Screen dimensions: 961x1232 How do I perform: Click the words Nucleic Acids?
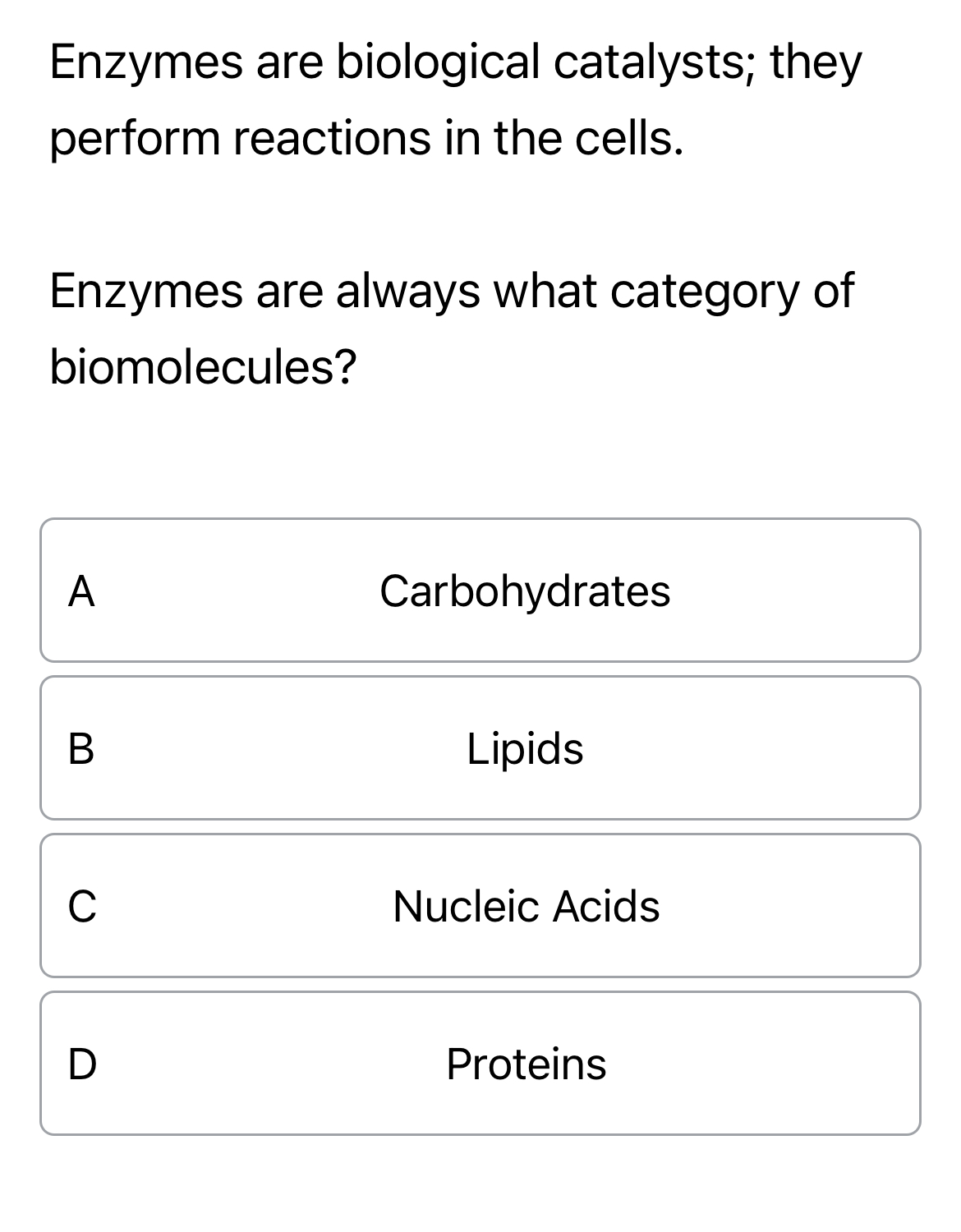[x=526, y=905]
